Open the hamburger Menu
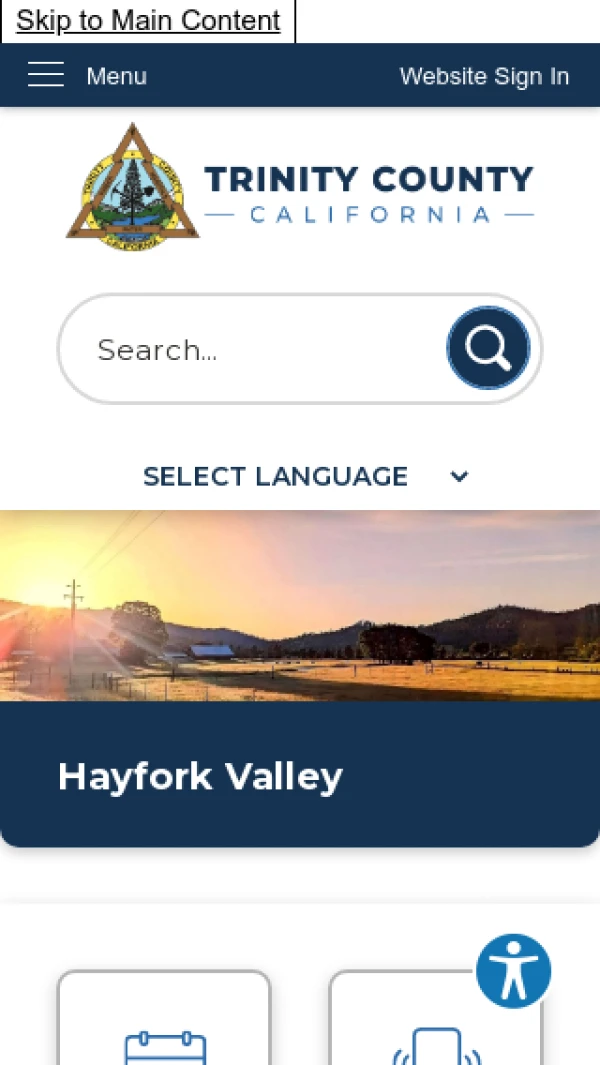 [x=86, y=76]
